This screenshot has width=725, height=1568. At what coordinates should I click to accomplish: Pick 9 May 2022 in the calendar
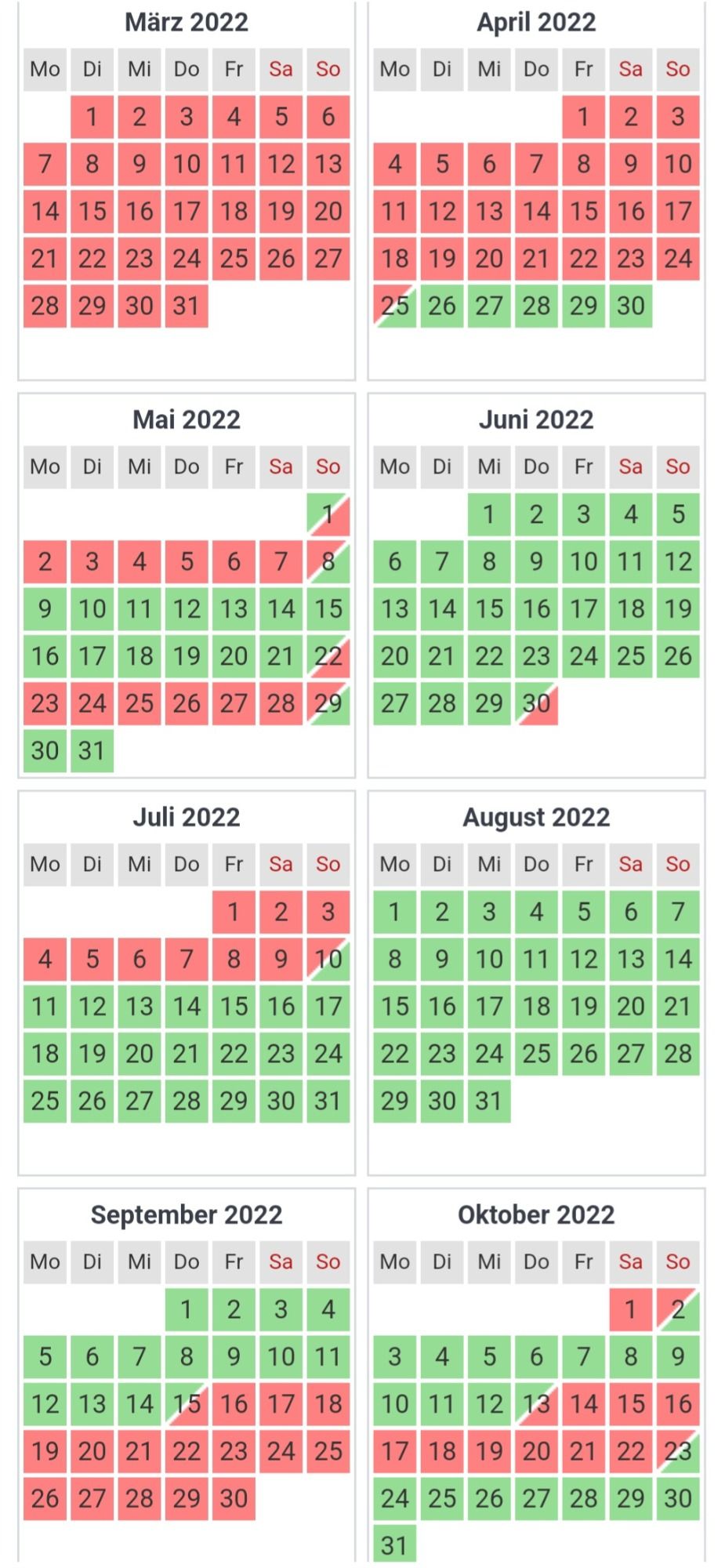tap(45, 609)
